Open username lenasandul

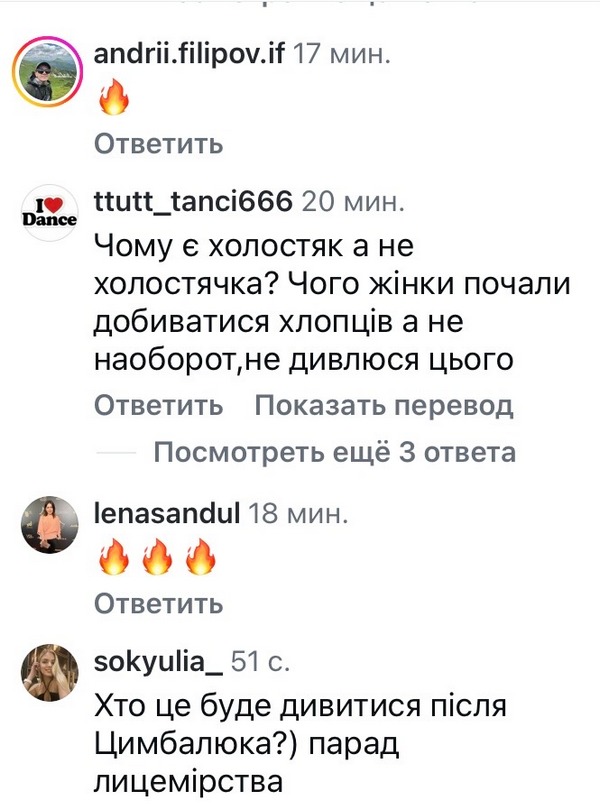[x=165, y=515]
